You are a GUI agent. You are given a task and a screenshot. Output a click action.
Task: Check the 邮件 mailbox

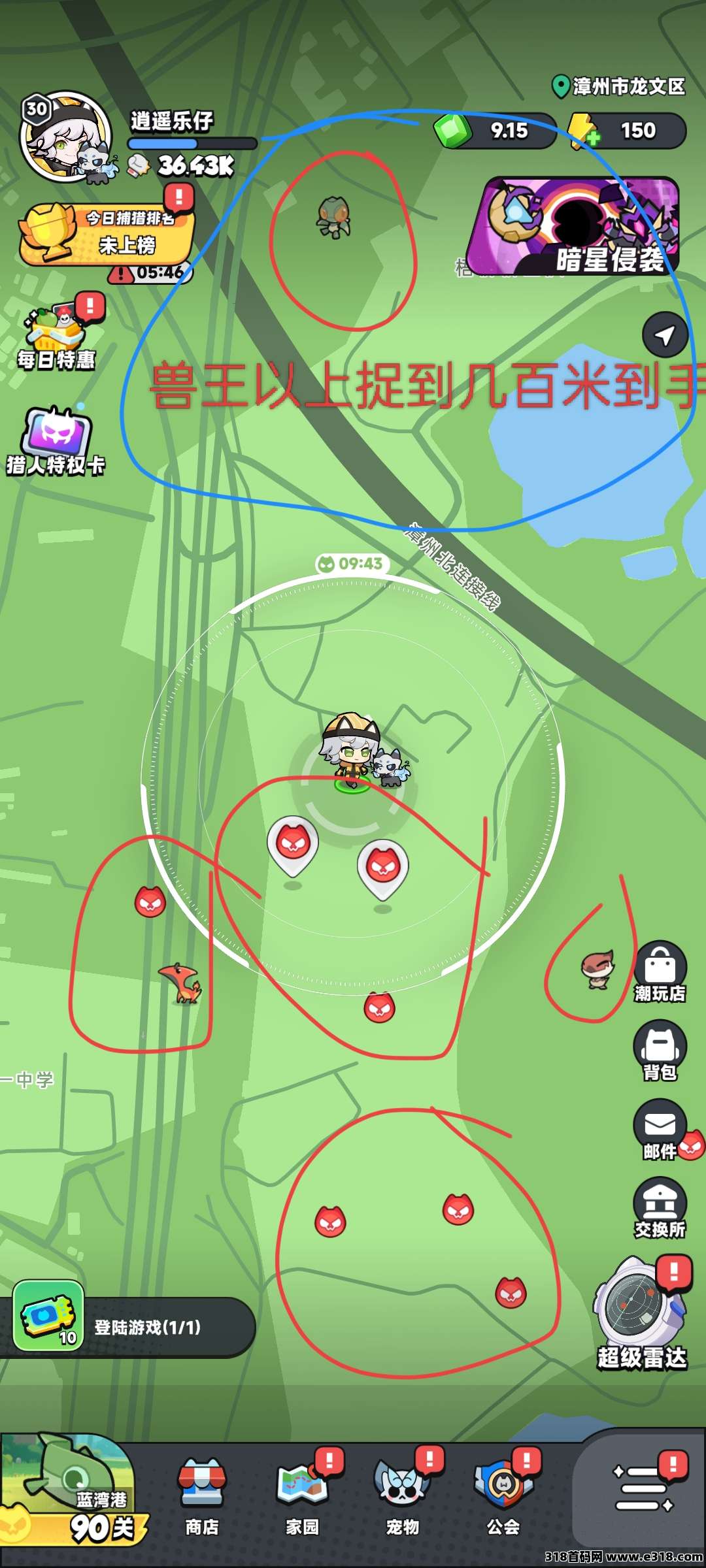(x=660, y=1128)
